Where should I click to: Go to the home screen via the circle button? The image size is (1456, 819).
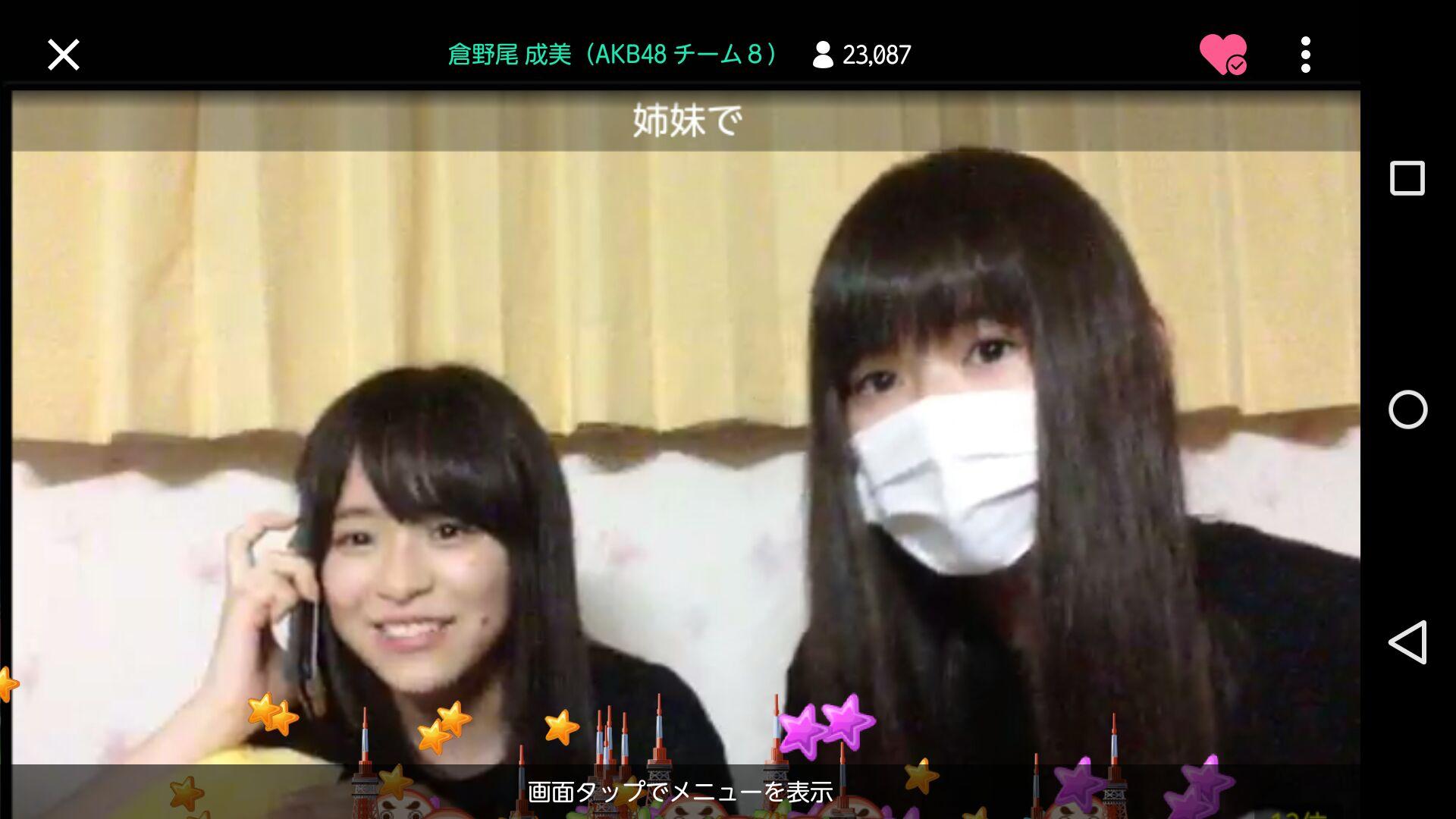[x=1407, y=409]
